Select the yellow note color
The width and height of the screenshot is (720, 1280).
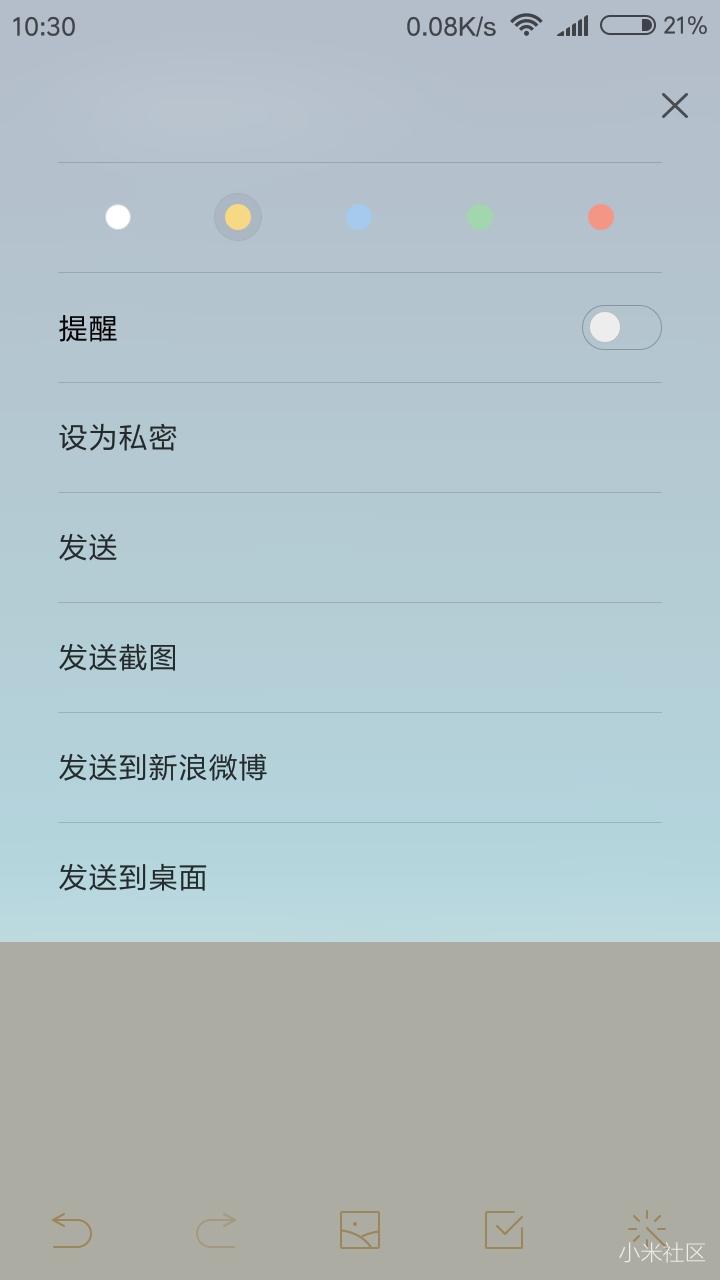tap(238, 217)
